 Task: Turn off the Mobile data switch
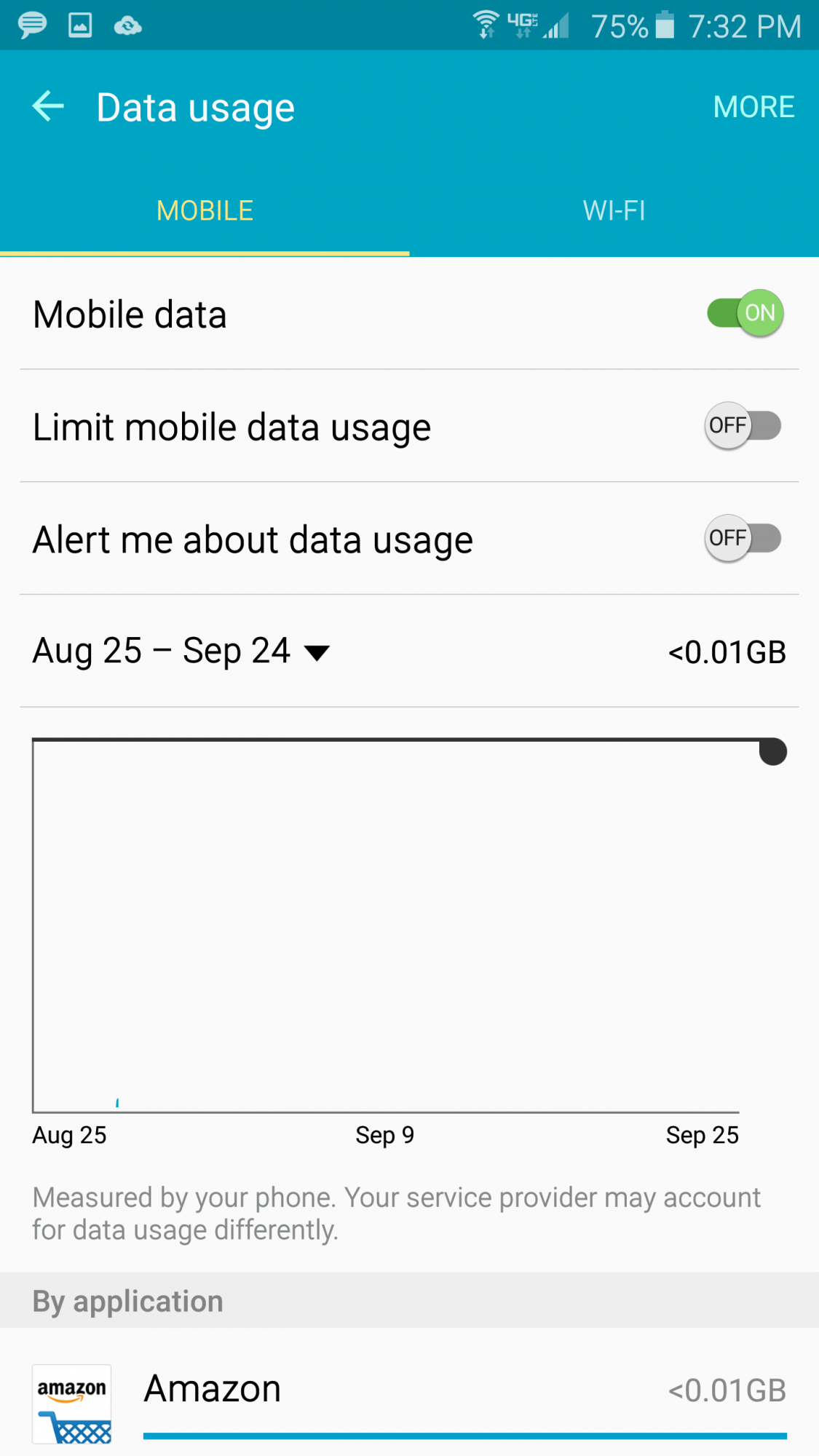click(744, 314)
